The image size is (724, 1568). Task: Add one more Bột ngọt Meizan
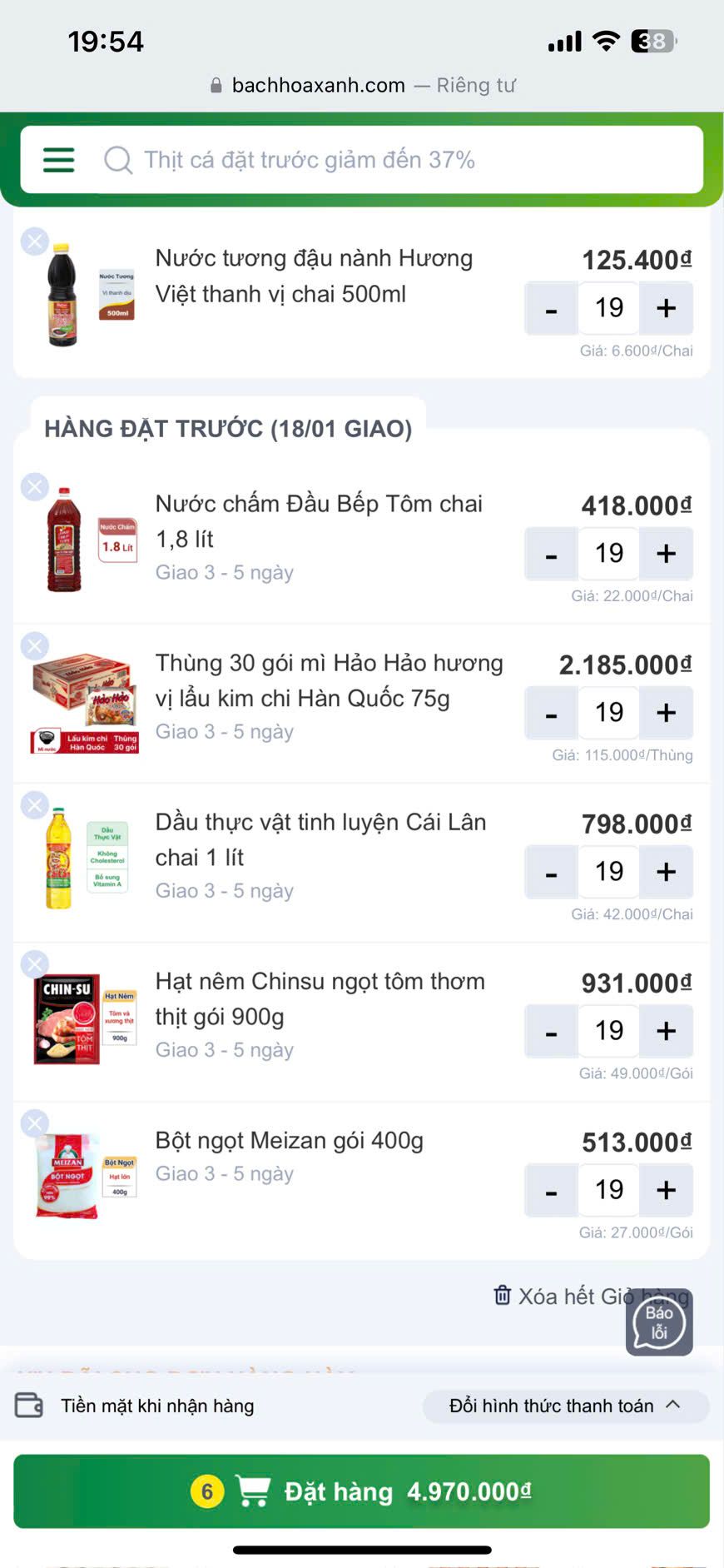click(x=666, y=1190)
